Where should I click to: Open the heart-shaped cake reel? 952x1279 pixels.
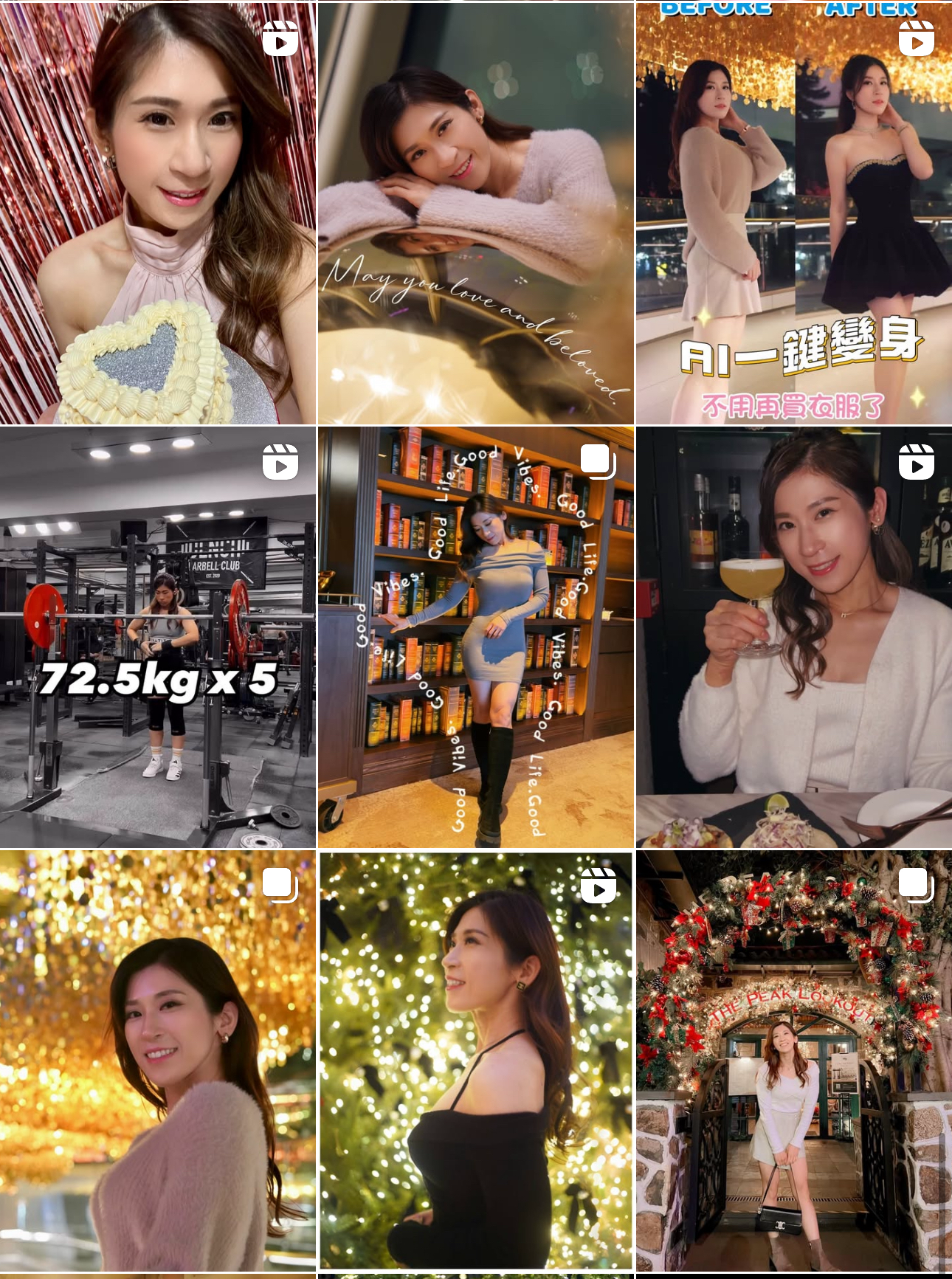click(158, 213)
